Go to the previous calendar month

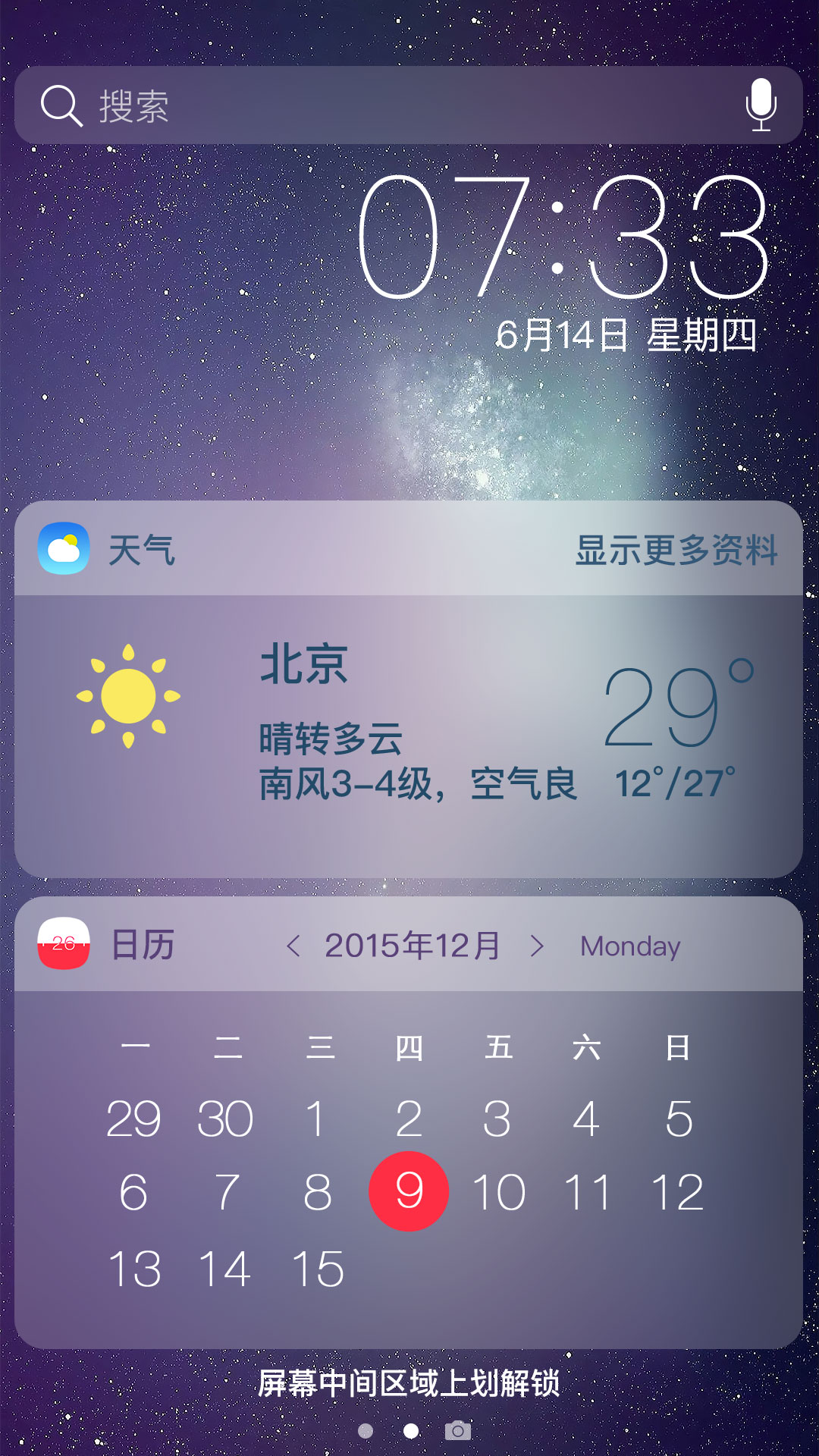293,946
